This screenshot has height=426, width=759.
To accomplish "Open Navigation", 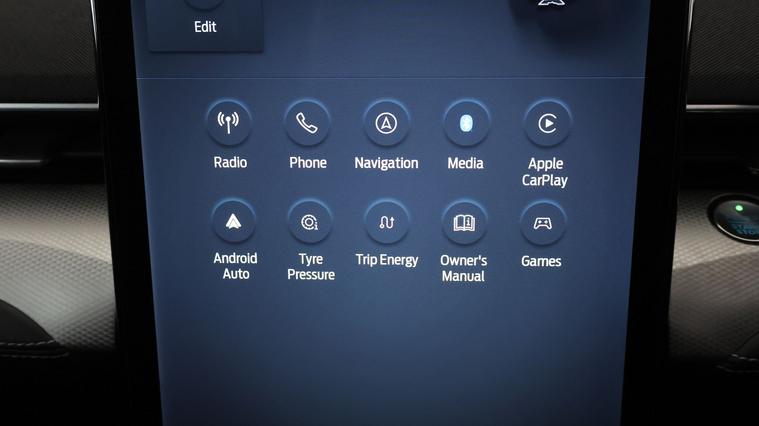I will coord(386,124).
